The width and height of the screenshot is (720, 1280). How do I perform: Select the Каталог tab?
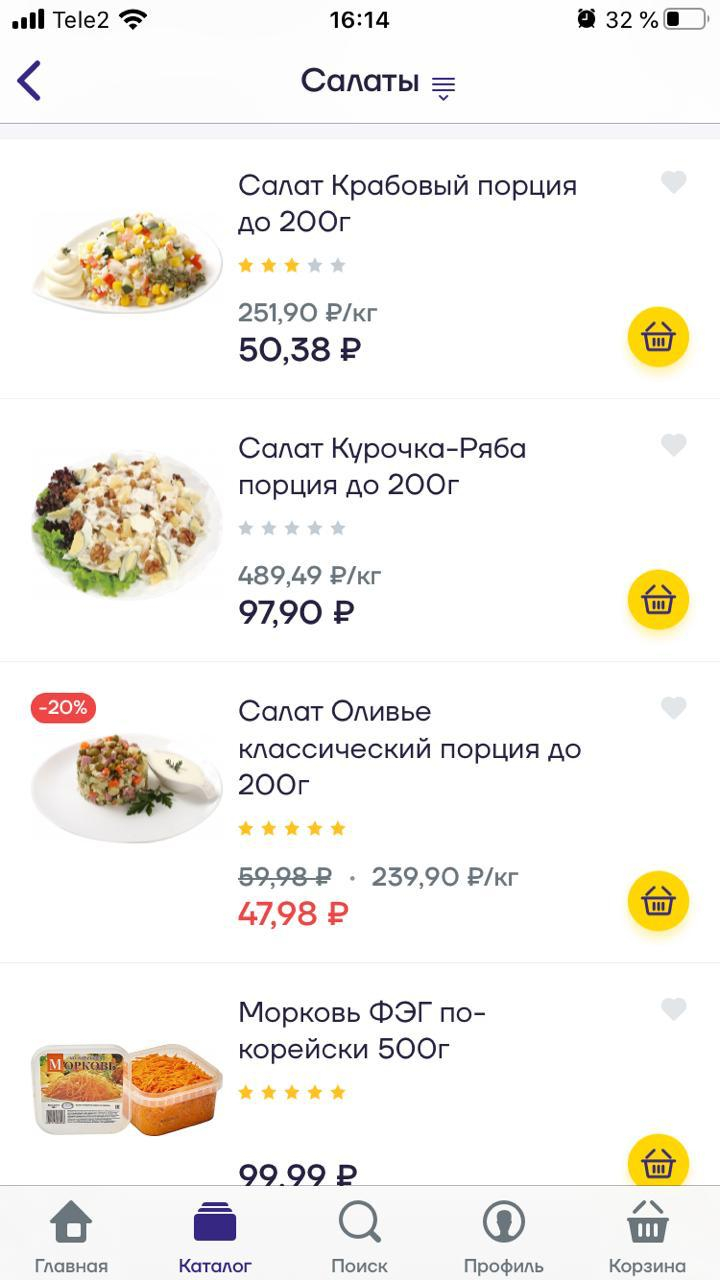215,1237
